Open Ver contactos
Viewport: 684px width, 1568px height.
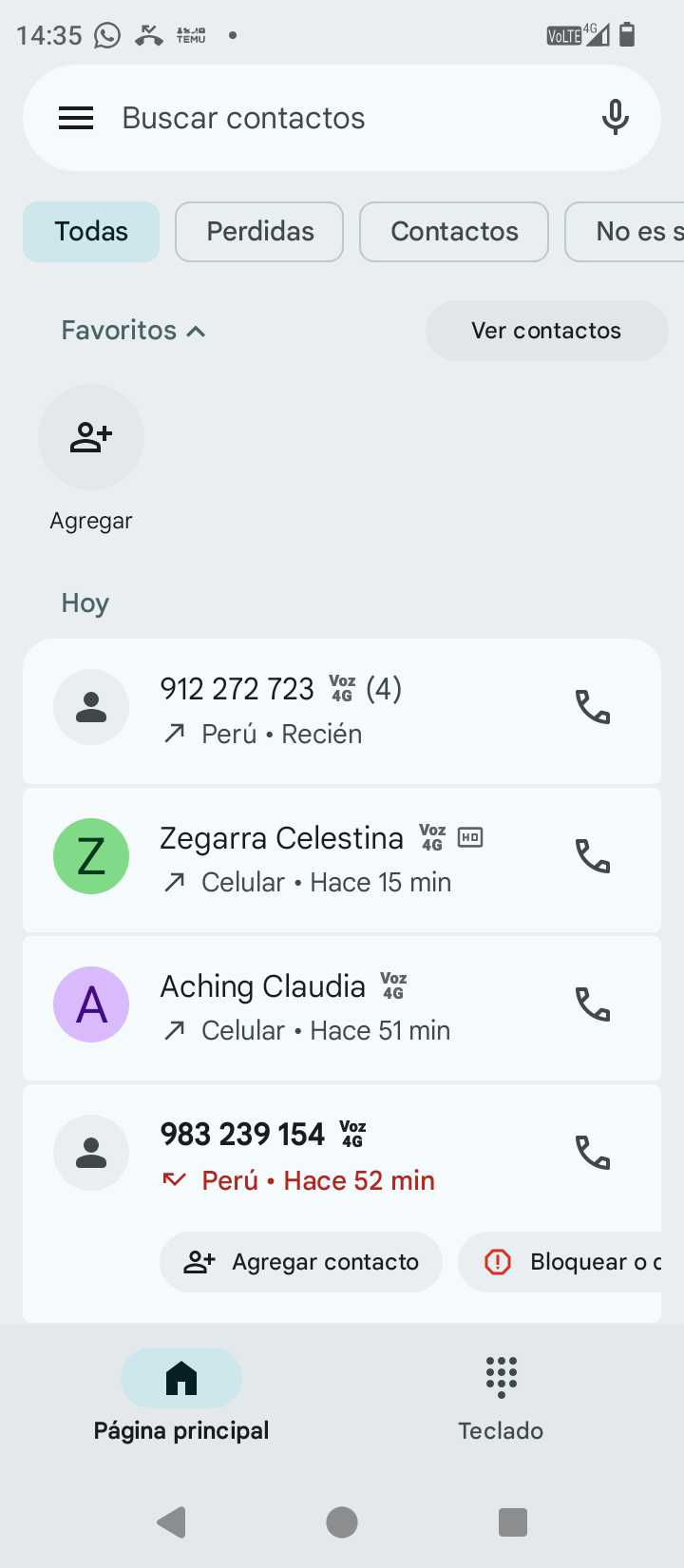pyautogui.click(x=546, y=331)
